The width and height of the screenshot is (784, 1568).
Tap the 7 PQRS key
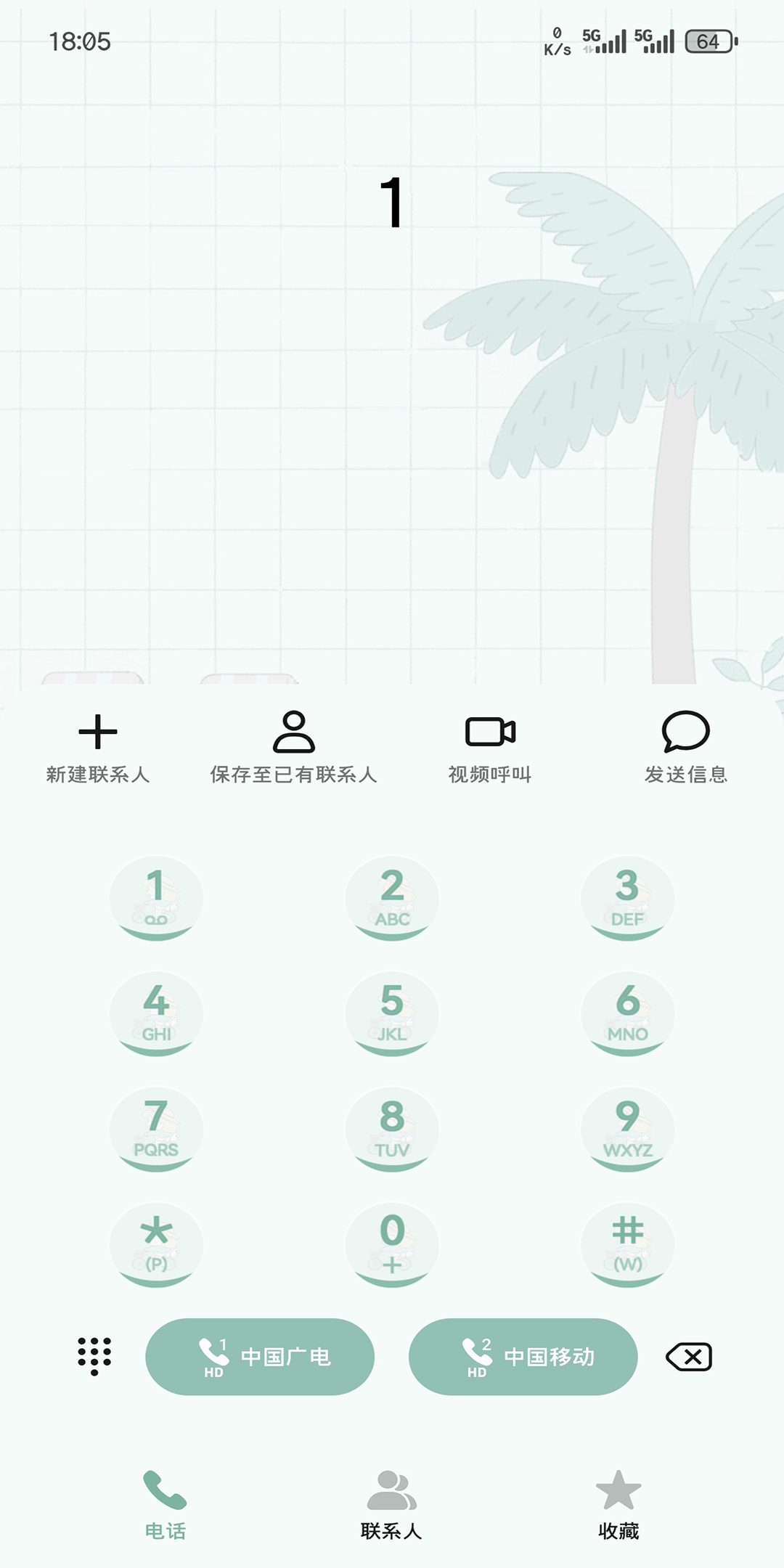point(156,1129)
